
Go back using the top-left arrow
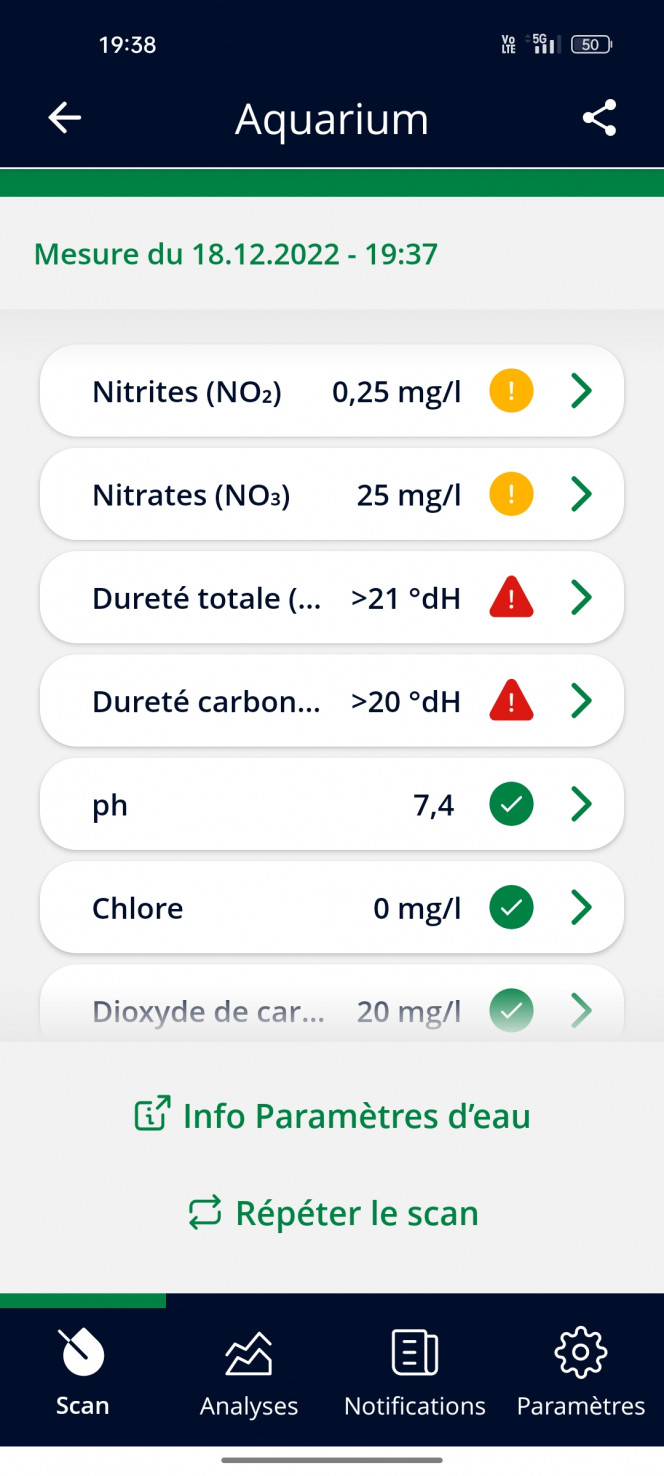(x=65, y=118)
